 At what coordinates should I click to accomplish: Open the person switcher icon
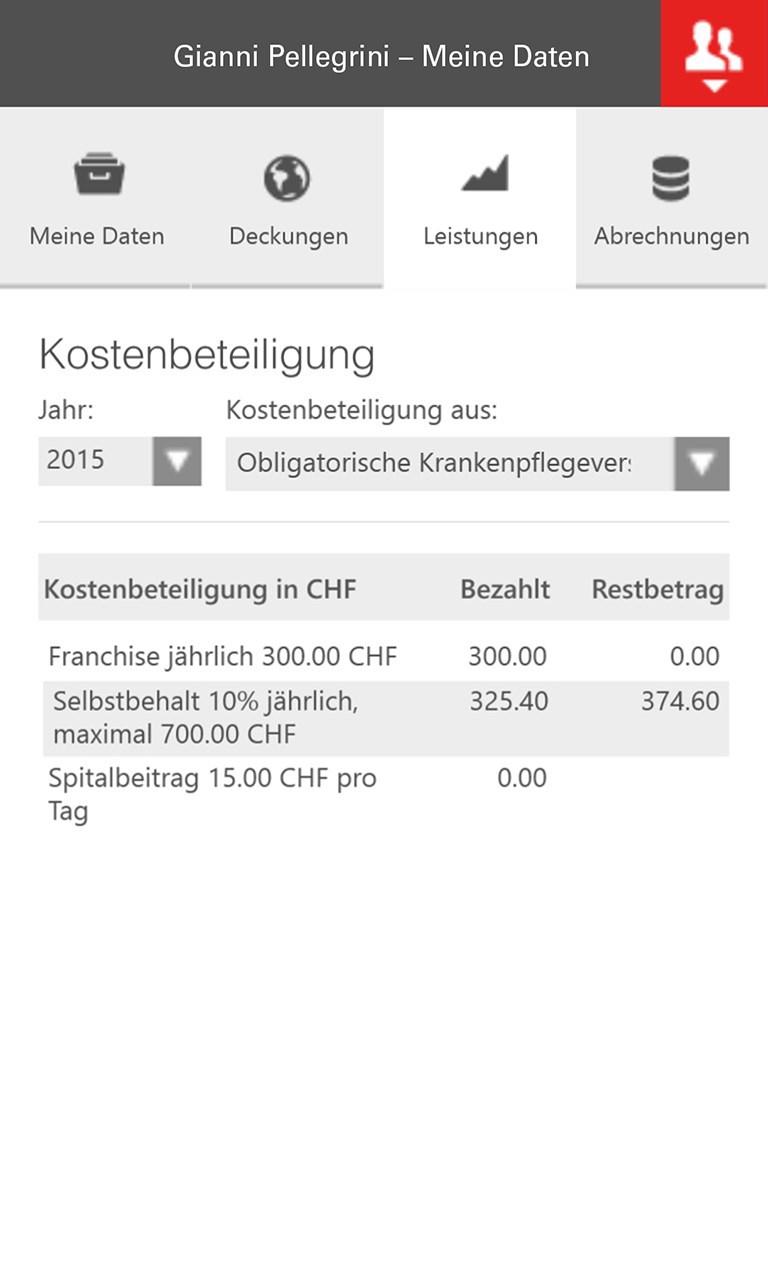tap(714, 54)
